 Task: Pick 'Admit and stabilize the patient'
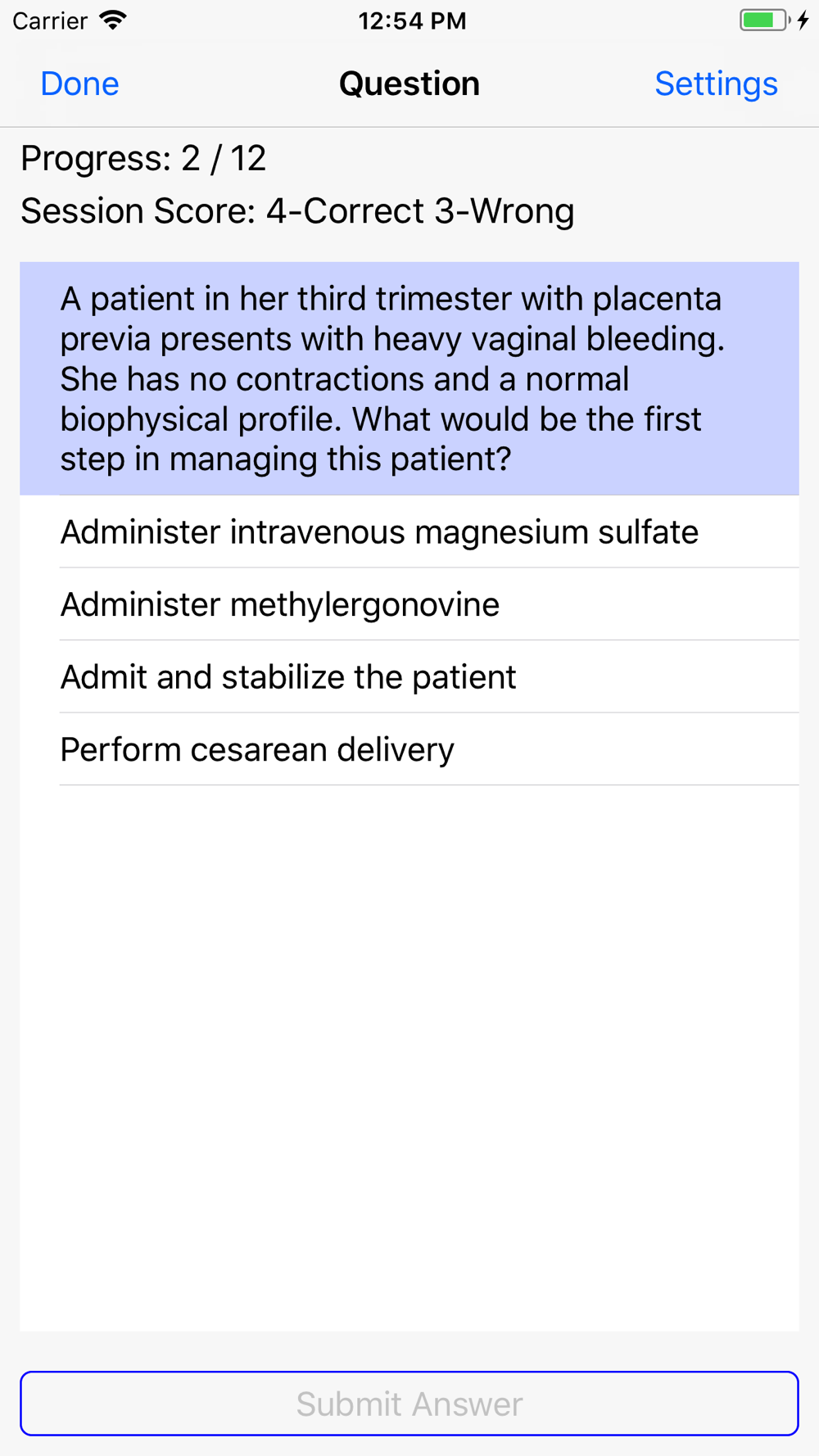pos(288,677)
